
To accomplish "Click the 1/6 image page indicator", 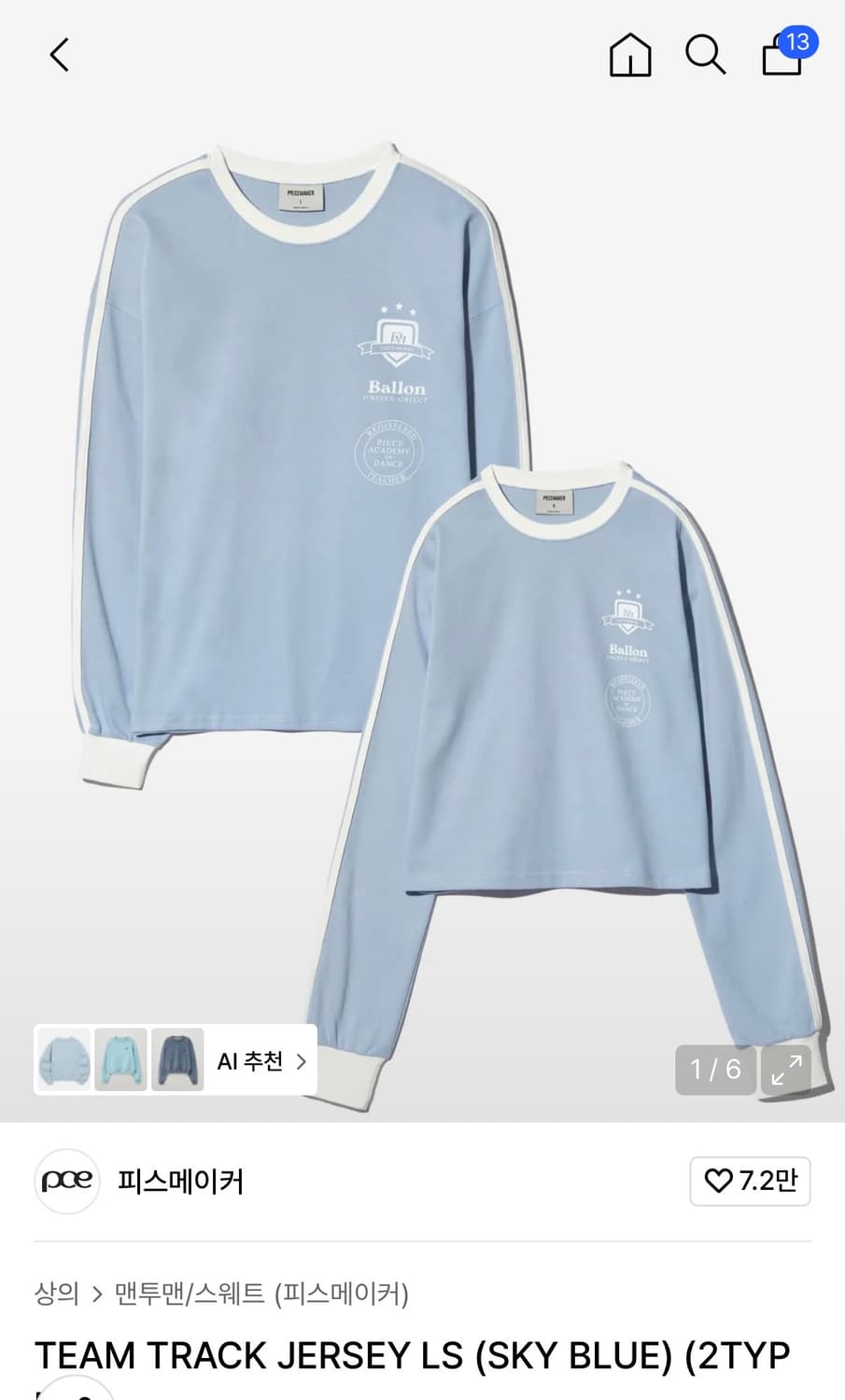I will pyautogui.click(x=715, y=1071).
